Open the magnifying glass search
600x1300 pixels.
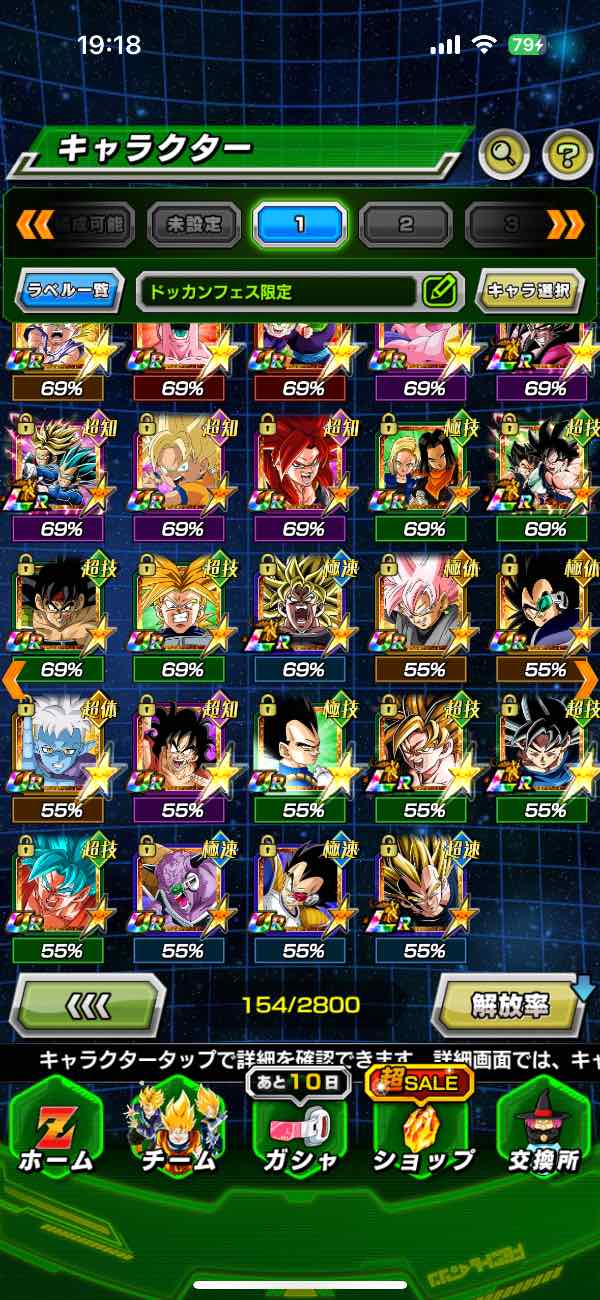pyautogui.click(x=505, y=153)
